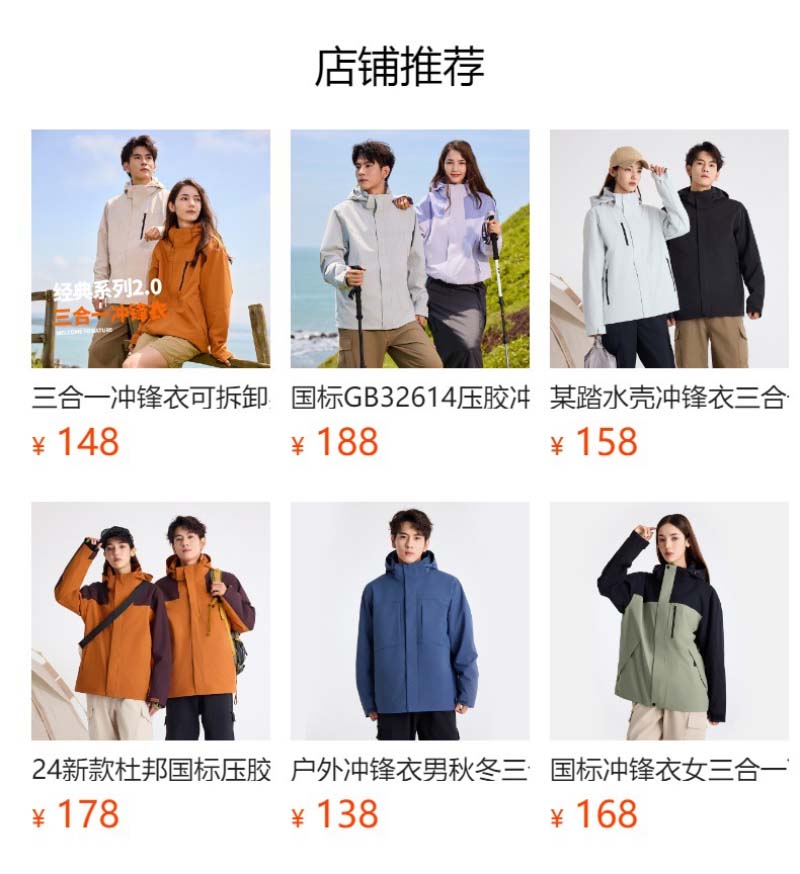Open the 户外冲锋衣男秋冬 product priced ¥138
Screen dimensions: 800x874
409,621
